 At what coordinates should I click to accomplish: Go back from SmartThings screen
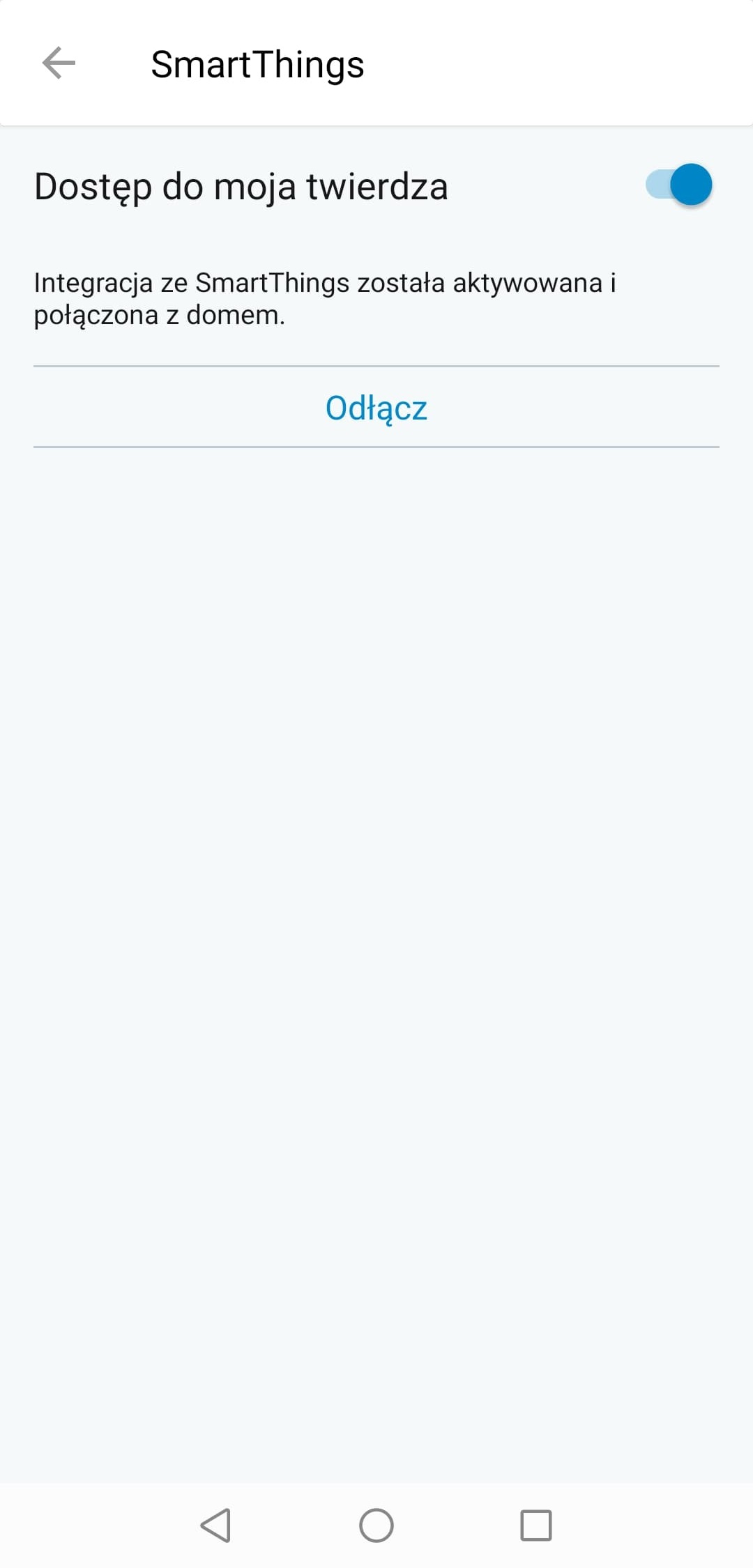[59, 63]
